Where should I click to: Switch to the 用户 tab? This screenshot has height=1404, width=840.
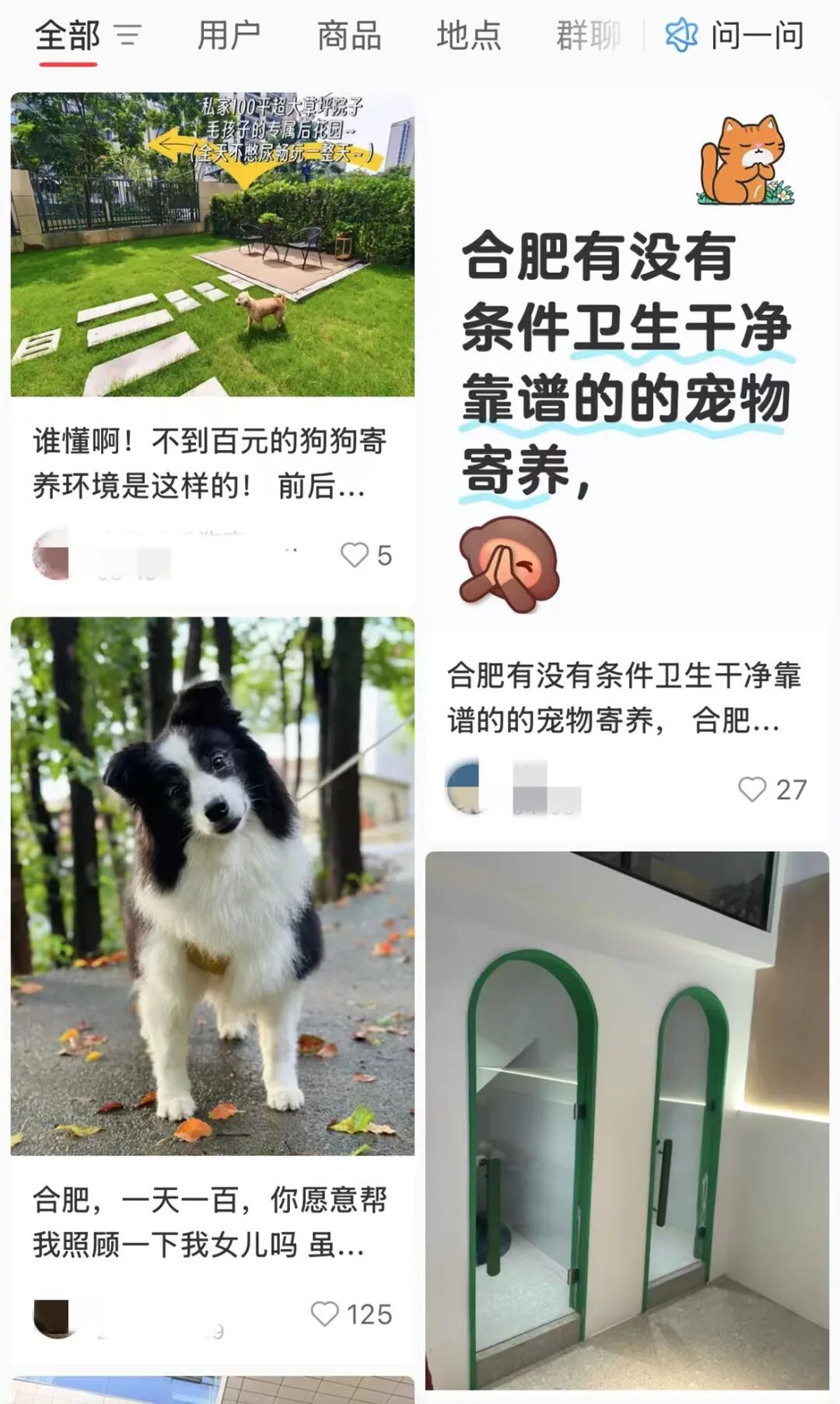click(228, 36)
